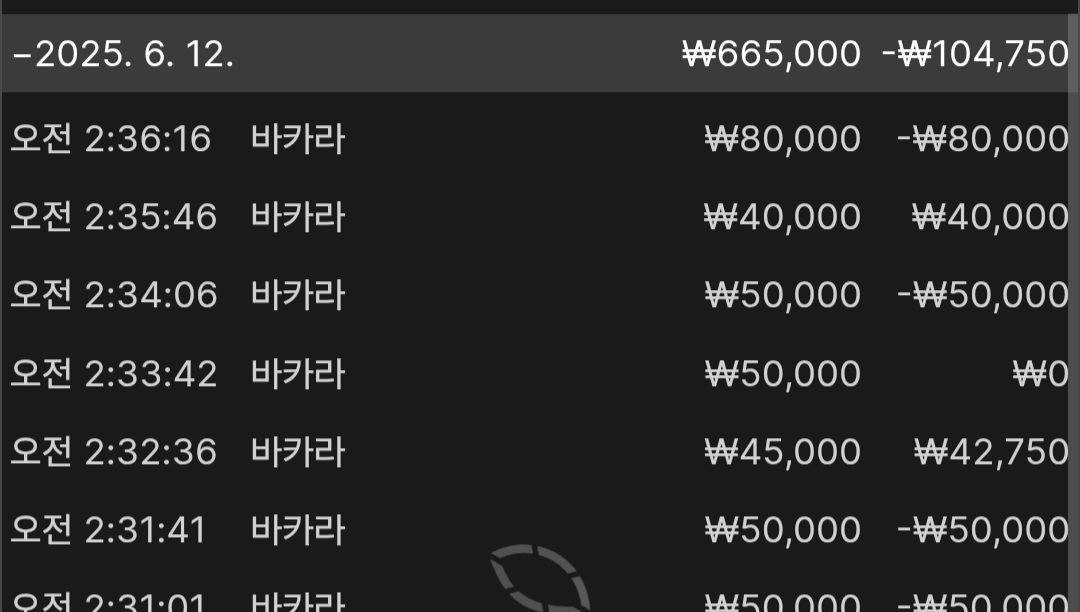Image resolution: width=1080 pixels, height=612 pixels.
Task: Show the 오전 2:32:36 바카라 round details
Action: click(540, 452)
